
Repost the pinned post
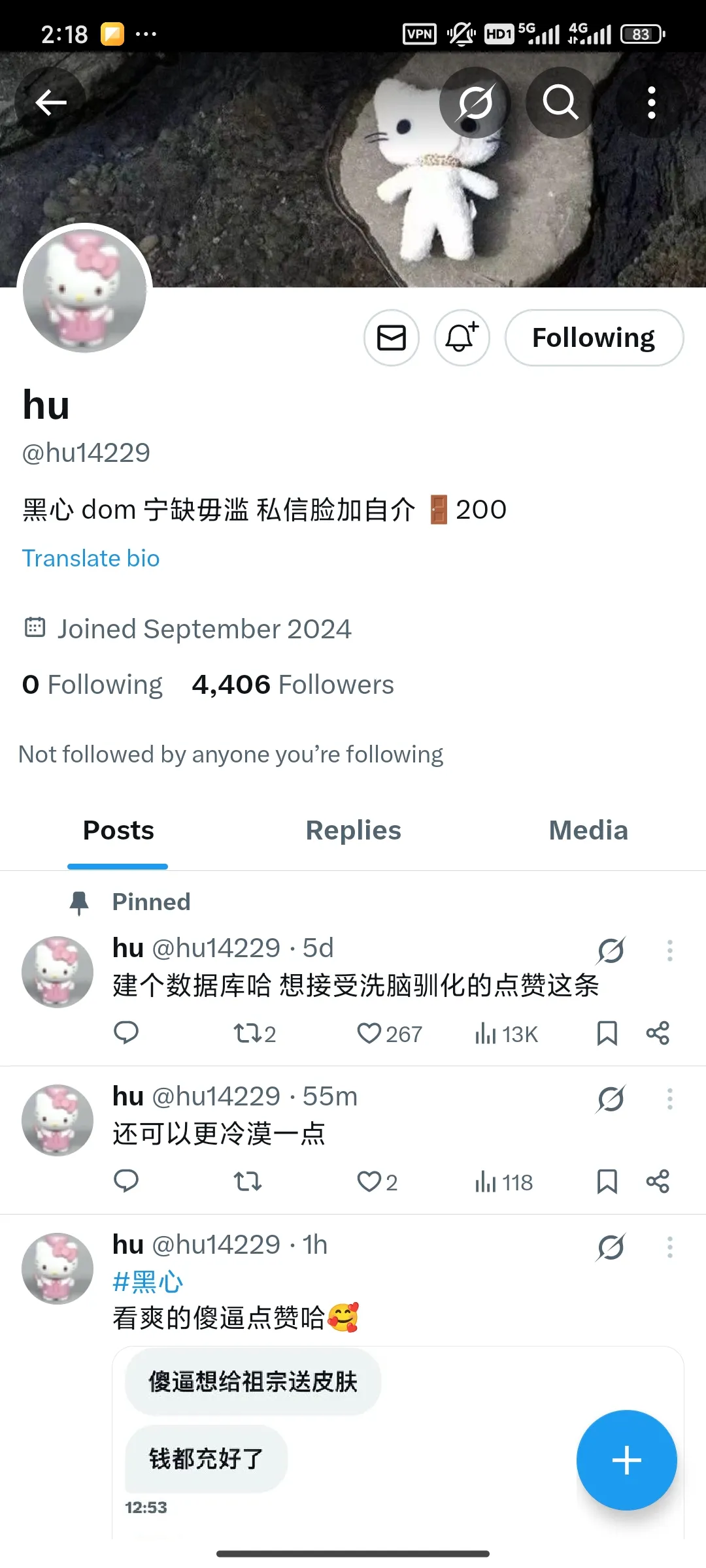(x=248, y=1034)
